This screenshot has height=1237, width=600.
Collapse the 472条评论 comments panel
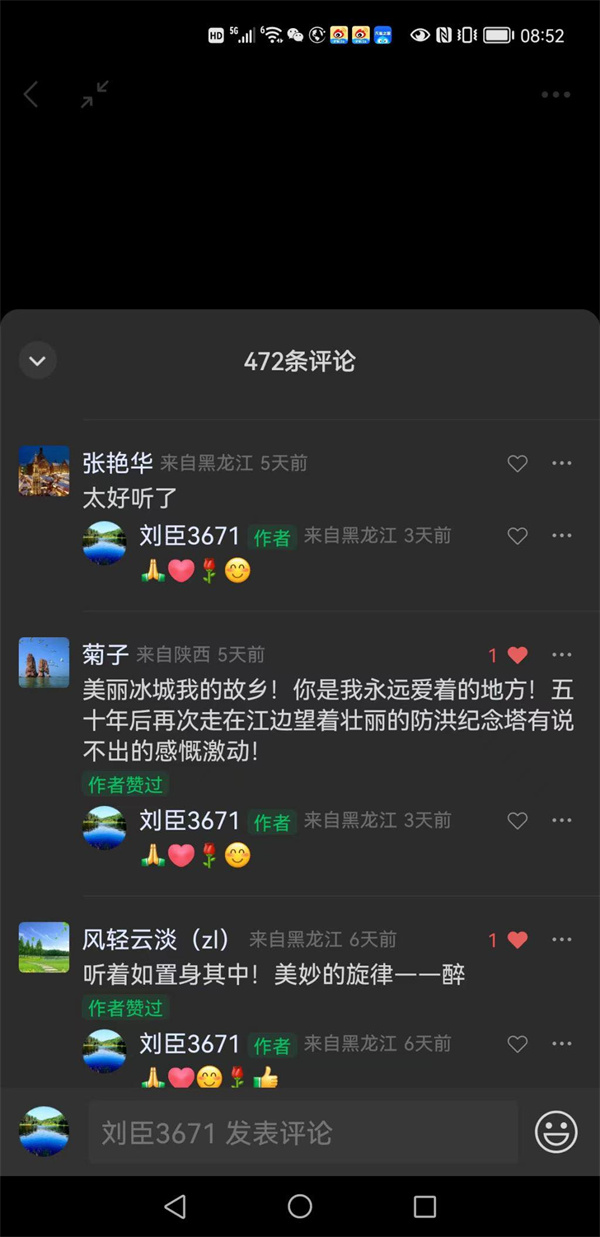pyautogui.click(x=38, y=361)
